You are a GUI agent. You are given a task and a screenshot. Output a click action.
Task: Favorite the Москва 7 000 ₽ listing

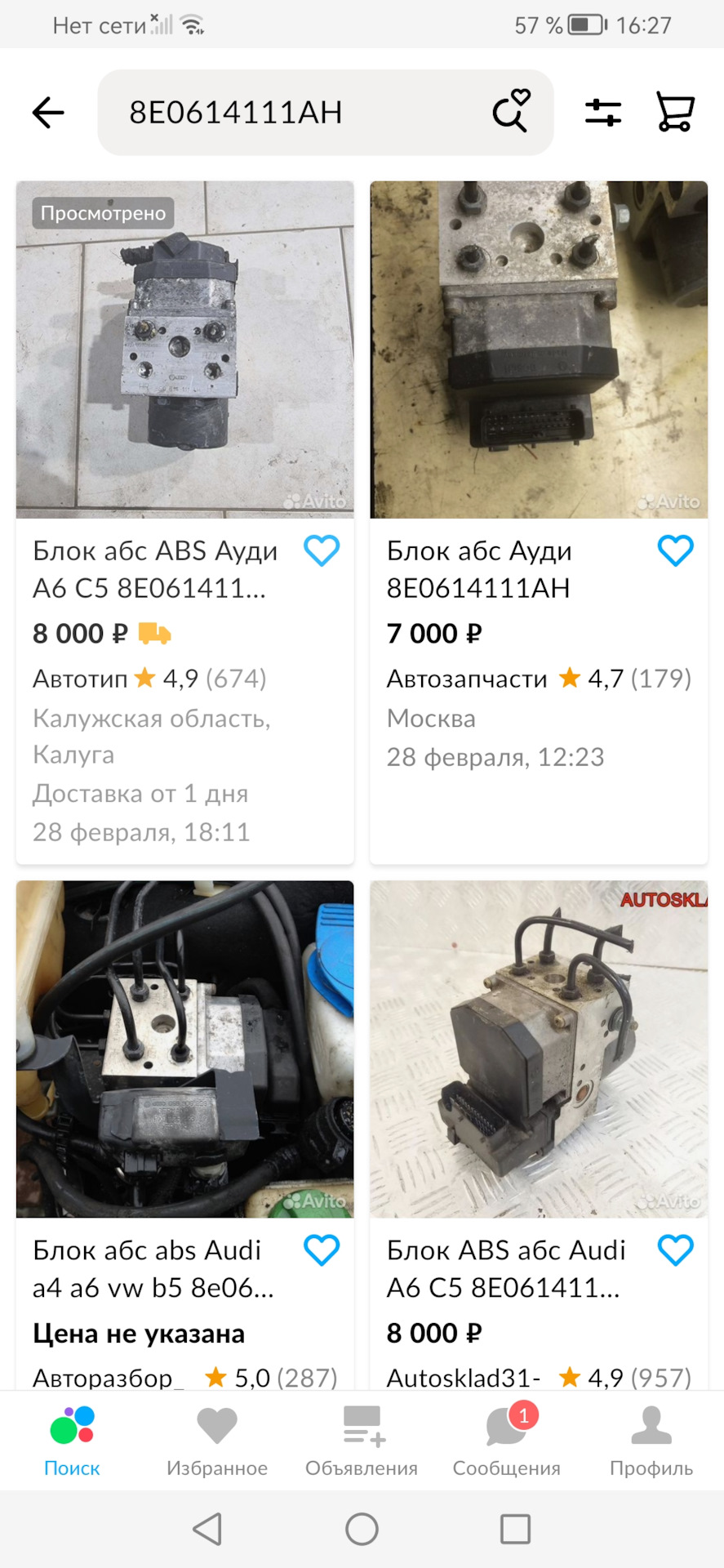pos(675,550)
